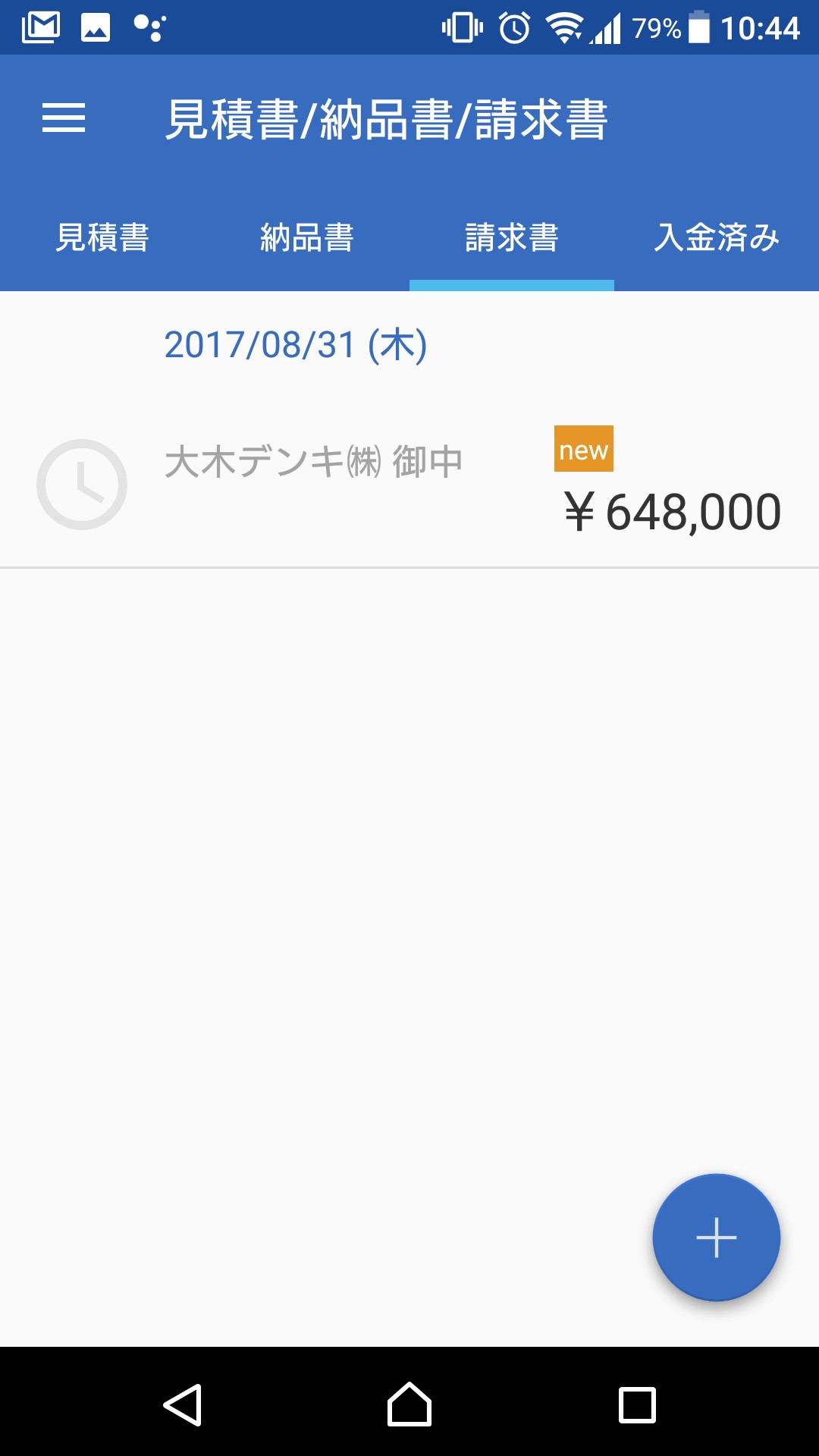Create a new document with the plus button
Image resolution: width=819 pixels, height=1456 pixels.
717,1238
